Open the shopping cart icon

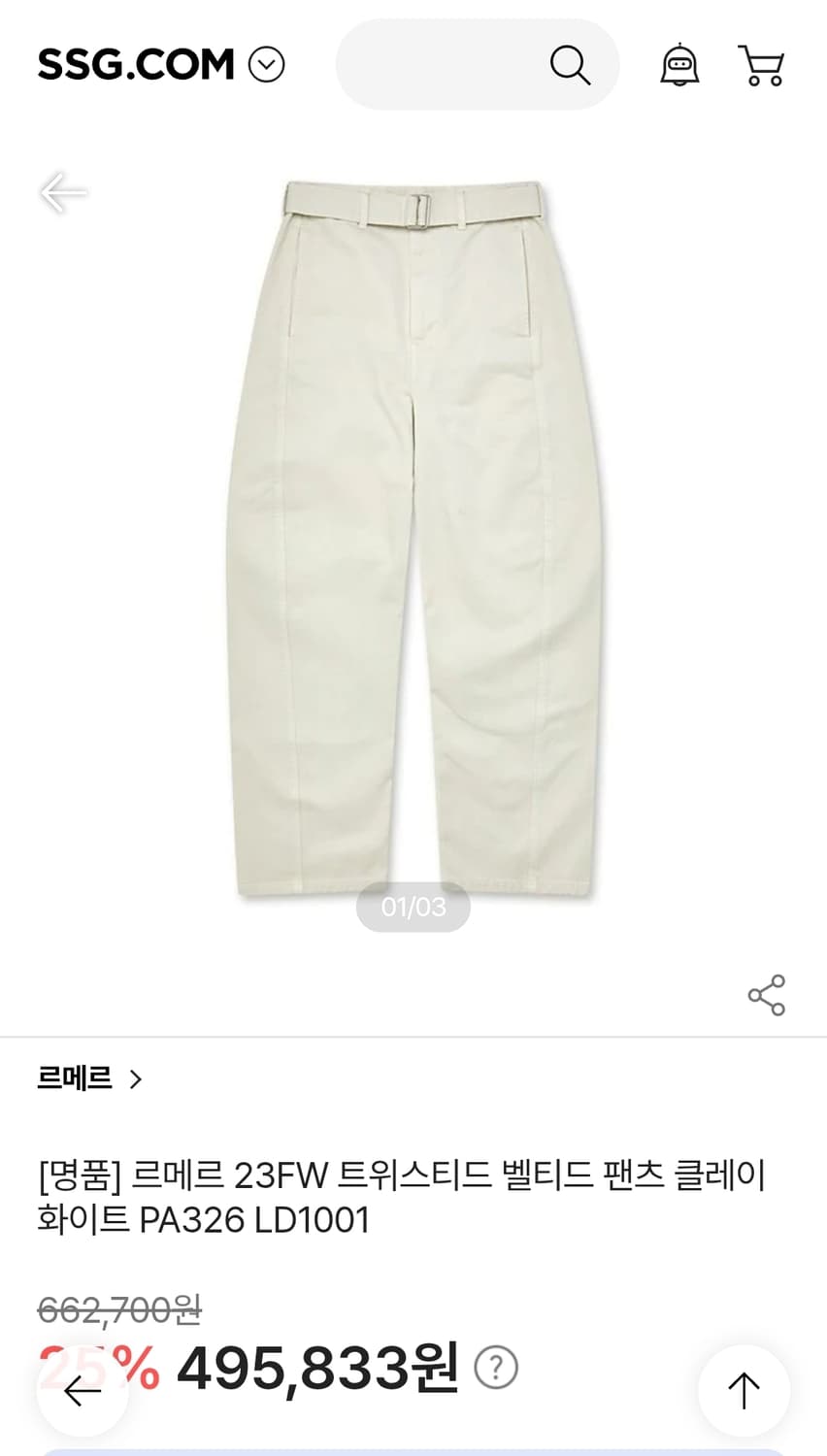point(763,64)
